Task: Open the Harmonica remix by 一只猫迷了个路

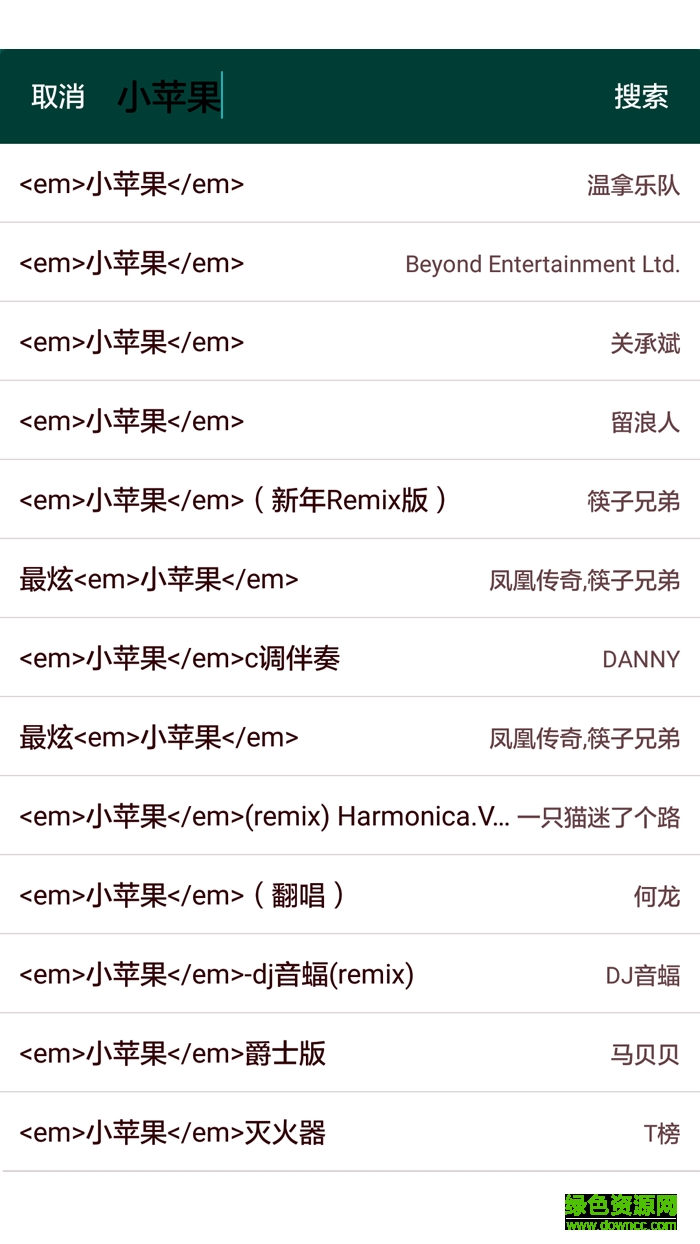Action: pyautogui.click(x=349, y=816)
